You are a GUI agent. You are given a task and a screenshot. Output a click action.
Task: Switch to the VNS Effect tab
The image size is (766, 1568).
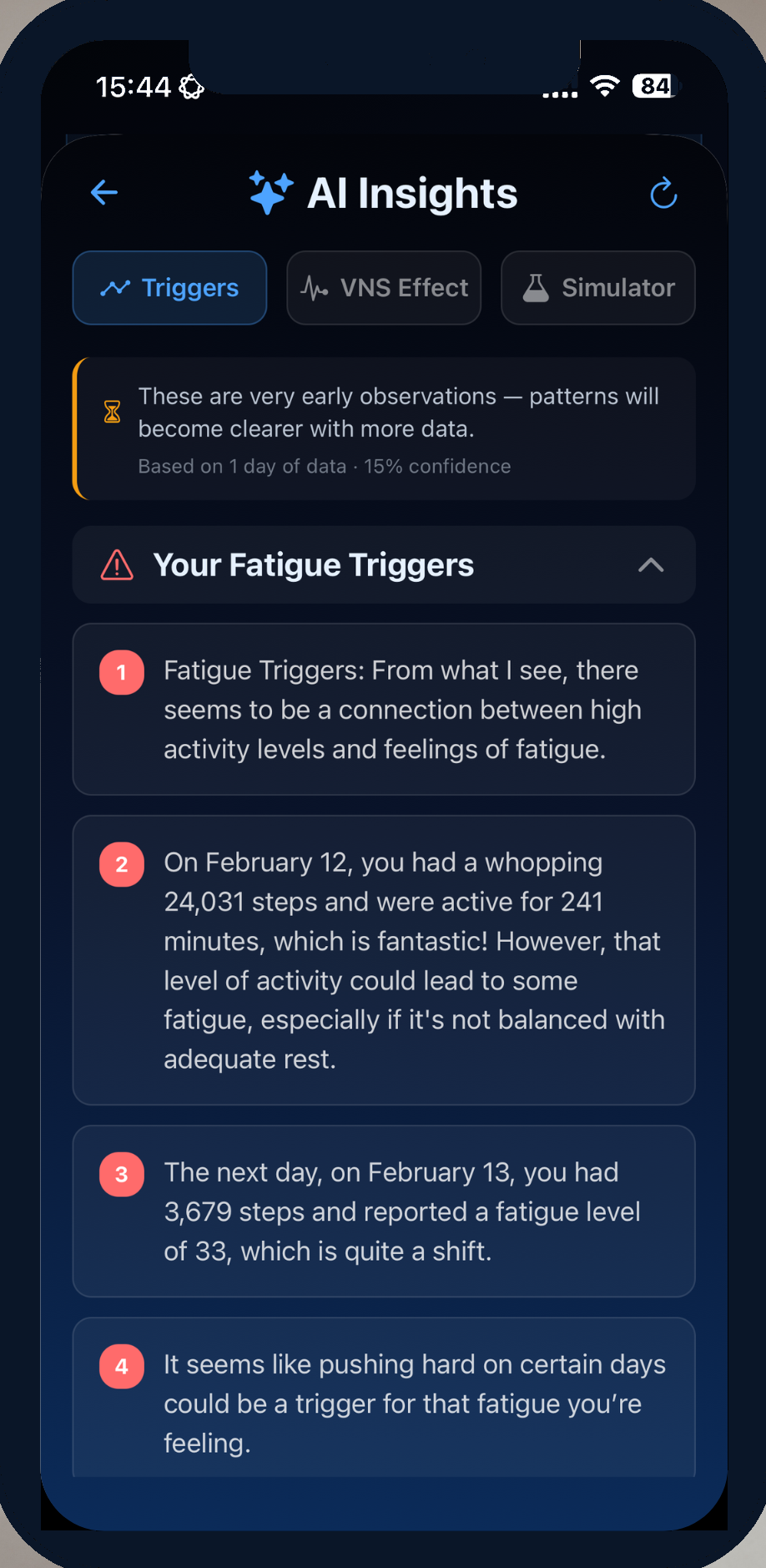point(384,288)
